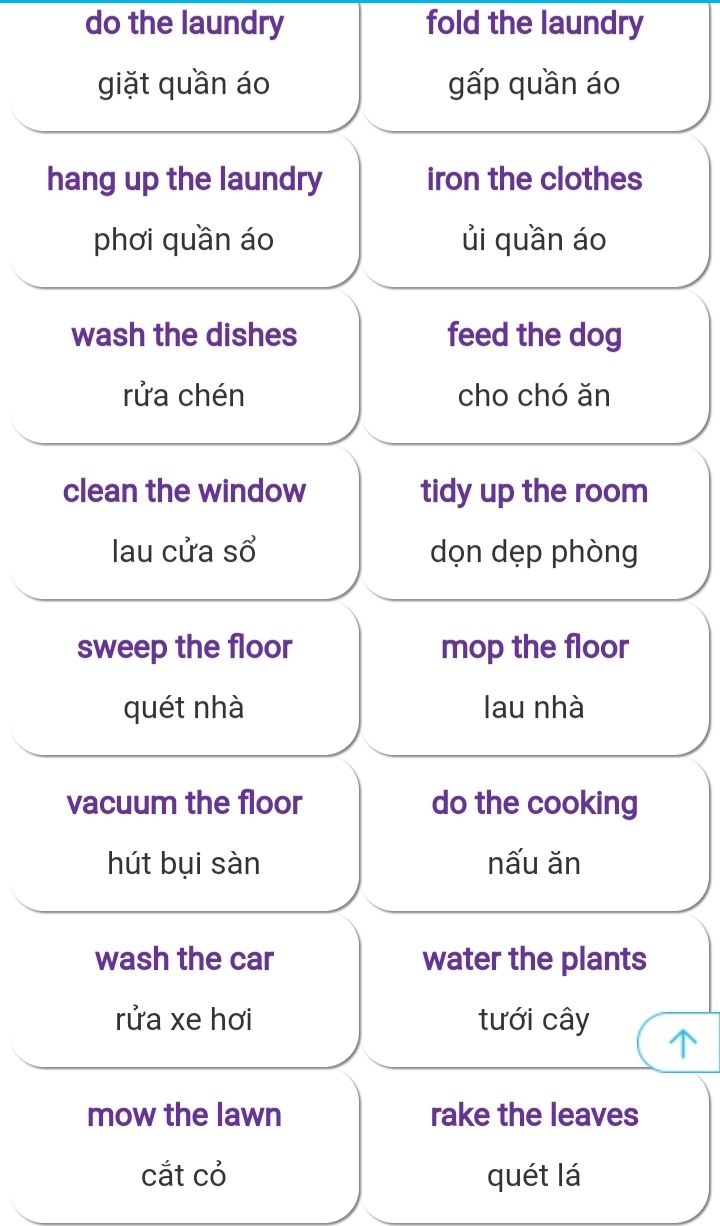Choose the 'iron the clothes' card
Image resolution: width=720 pixels, height=1226 pixels.
535,210
